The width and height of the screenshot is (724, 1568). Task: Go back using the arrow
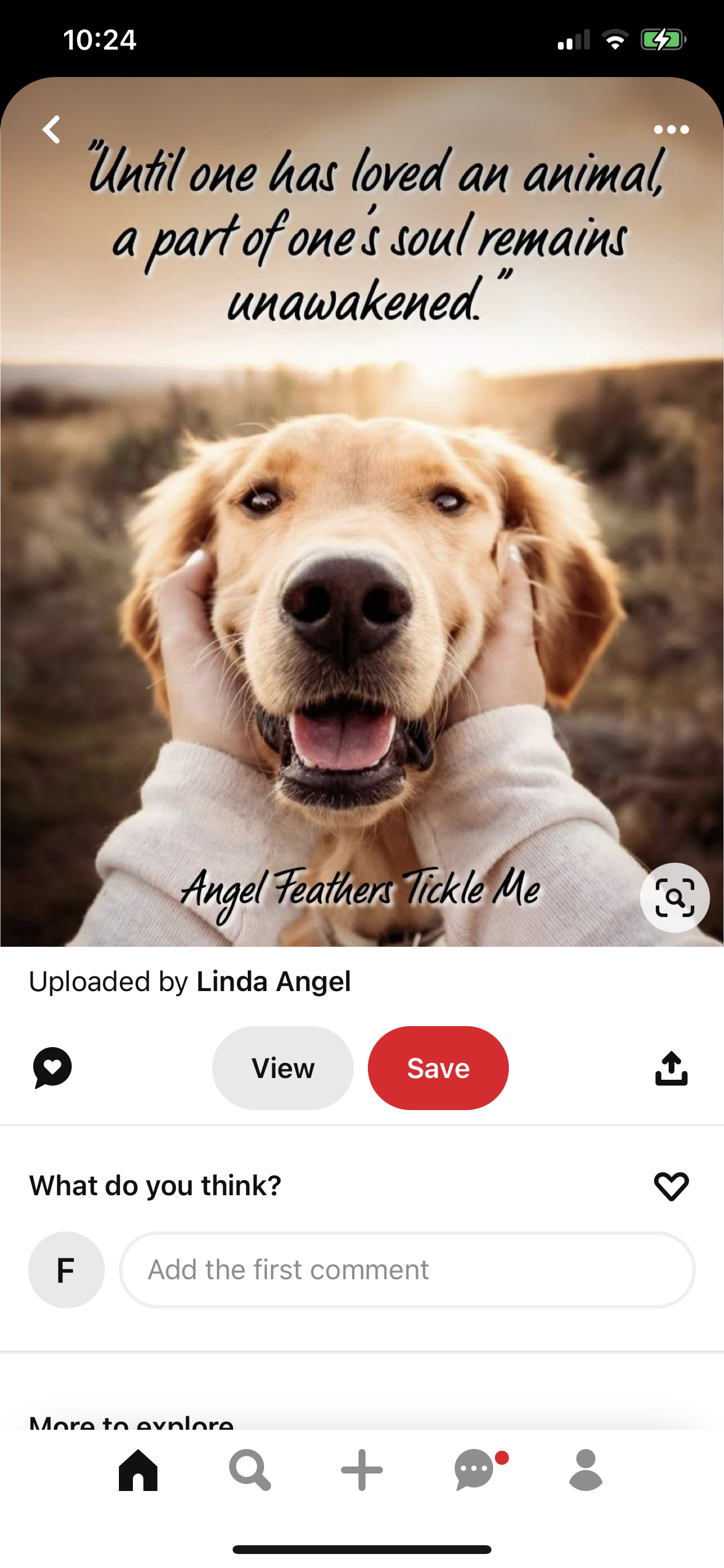[x=52, y=129]
